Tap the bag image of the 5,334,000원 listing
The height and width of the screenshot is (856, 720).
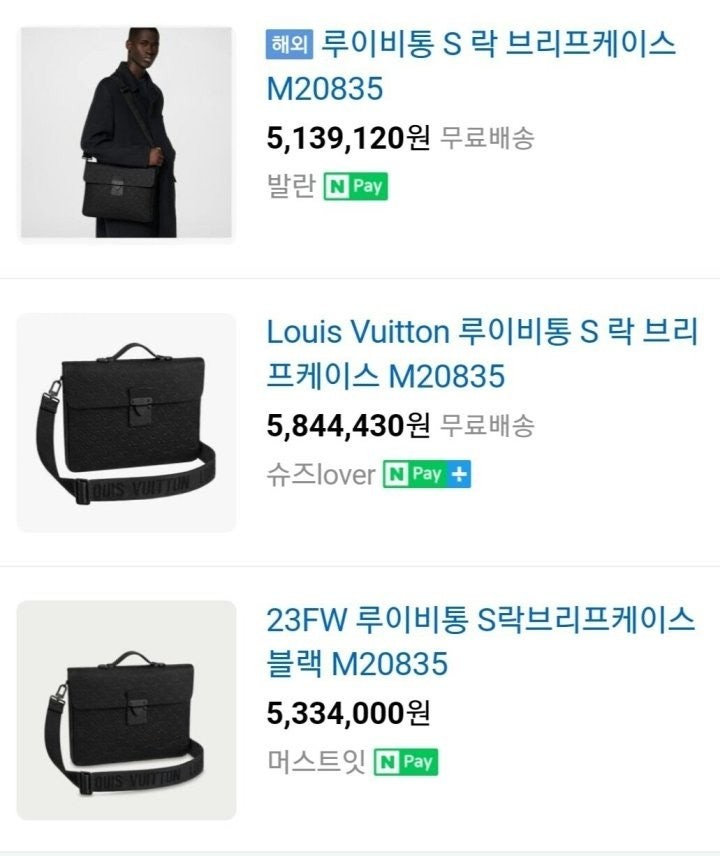(127, 710)
